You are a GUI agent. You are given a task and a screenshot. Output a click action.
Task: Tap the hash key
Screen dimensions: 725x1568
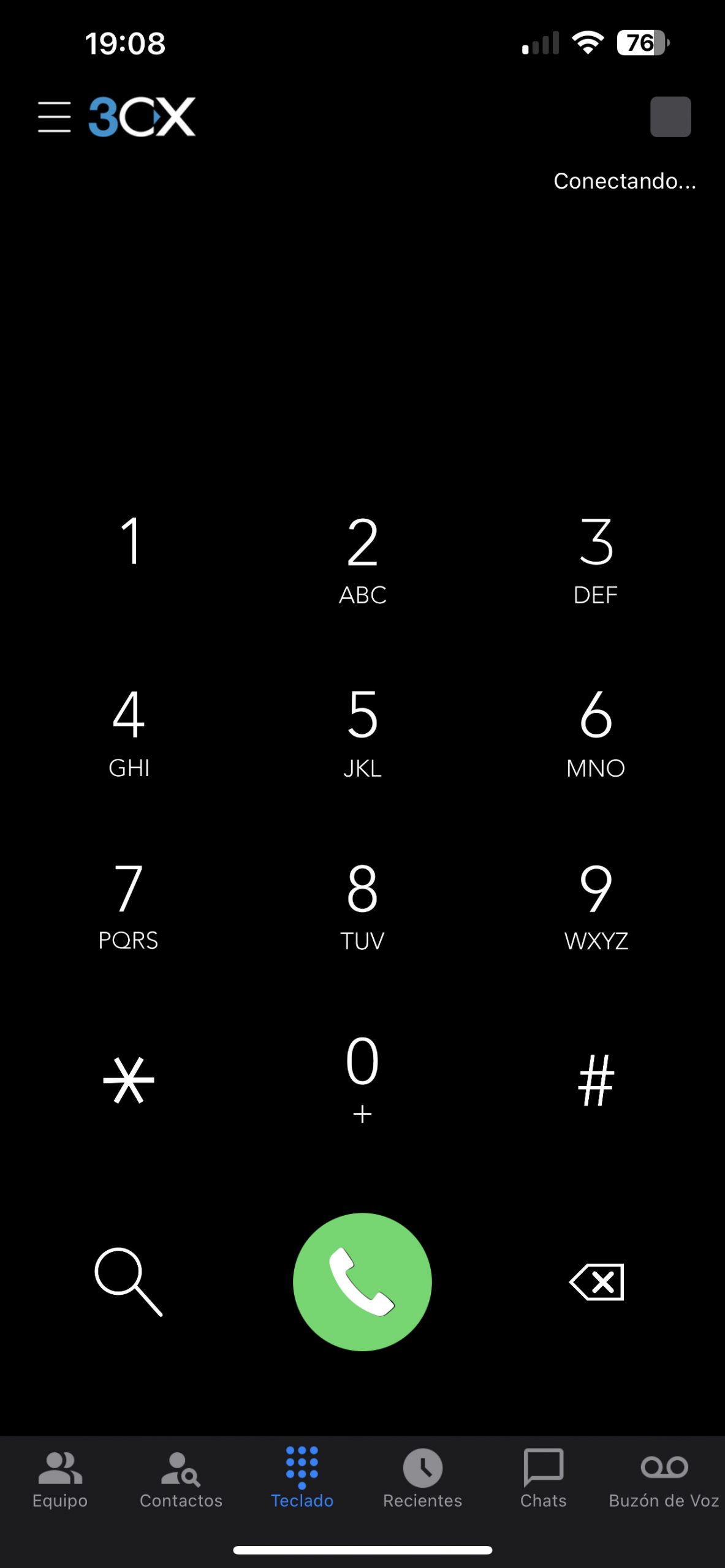(596, 1080)
